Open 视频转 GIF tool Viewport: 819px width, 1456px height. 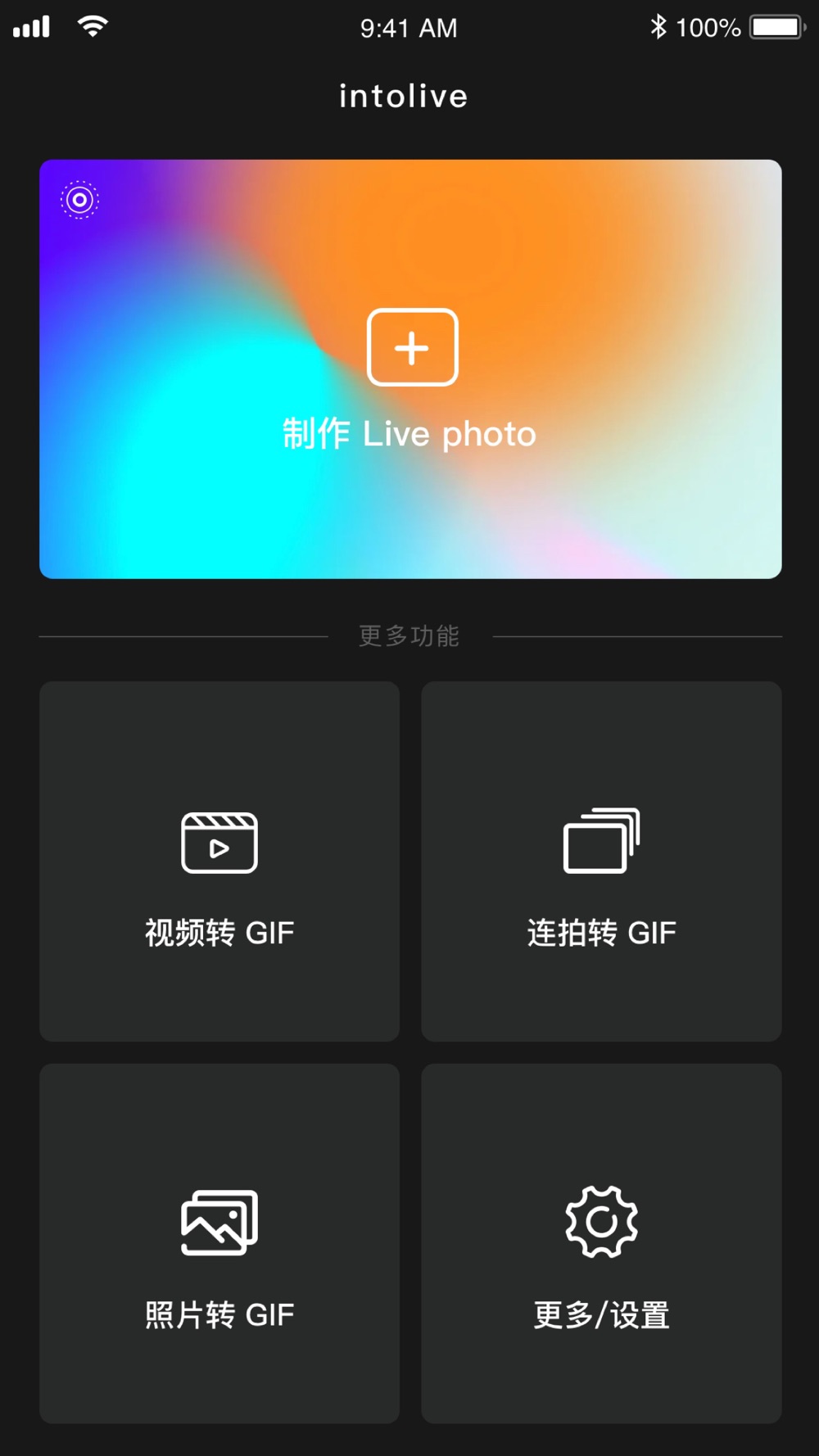(x=219, y=861)
